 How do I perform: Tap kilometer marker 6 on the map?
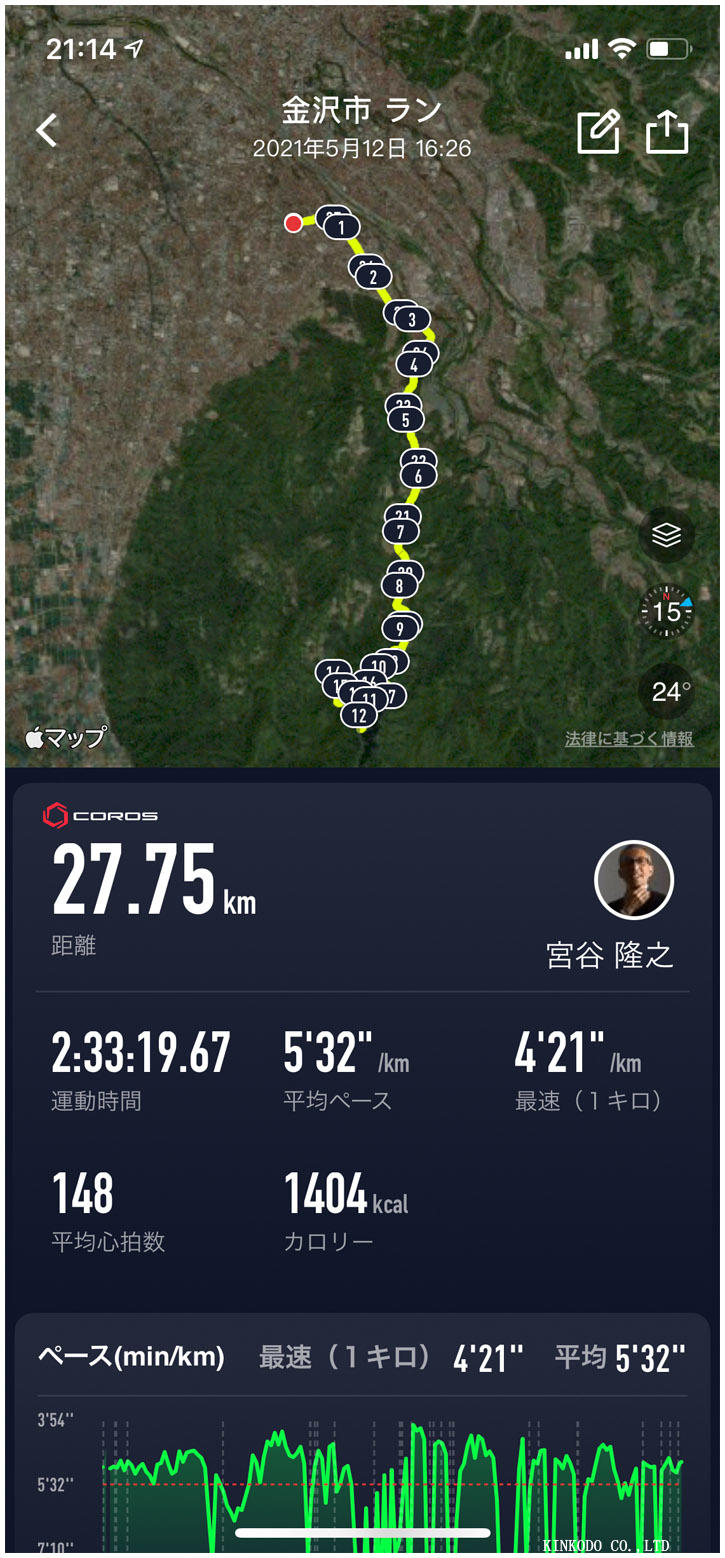click(417, 477)
